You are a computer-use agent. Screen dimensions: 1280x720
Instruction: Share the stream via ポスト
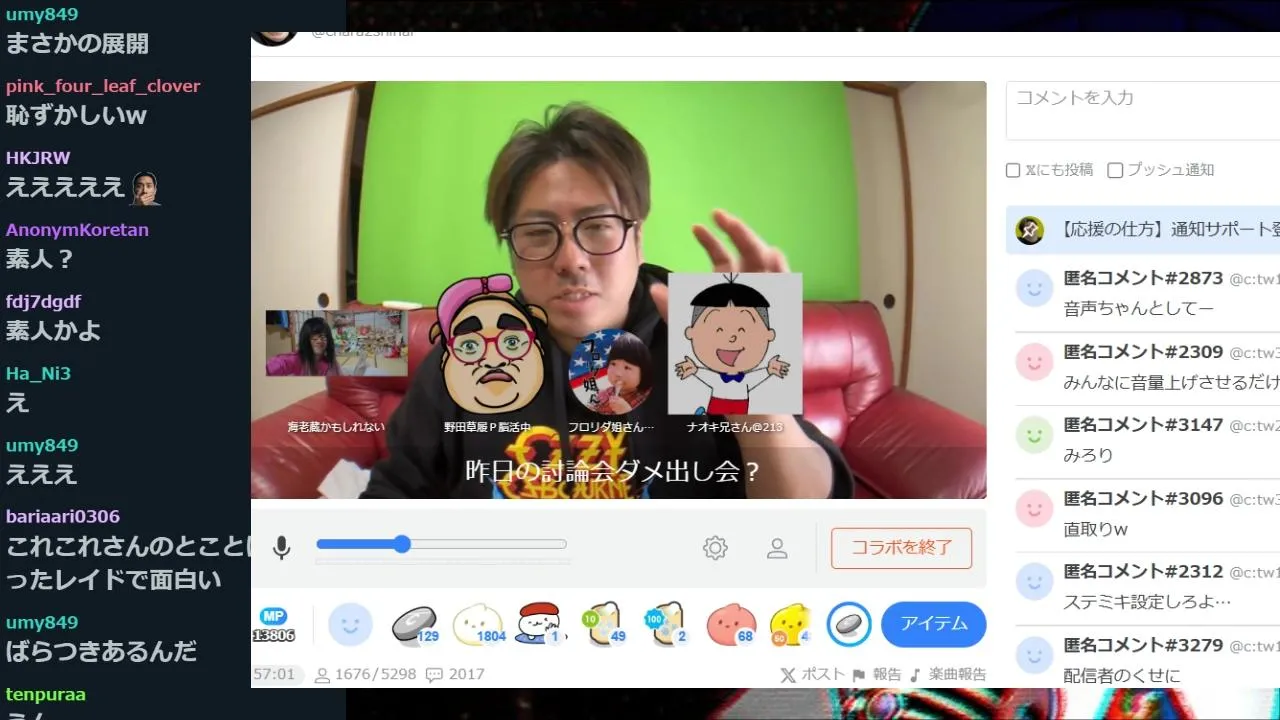[x=812, y=675]
